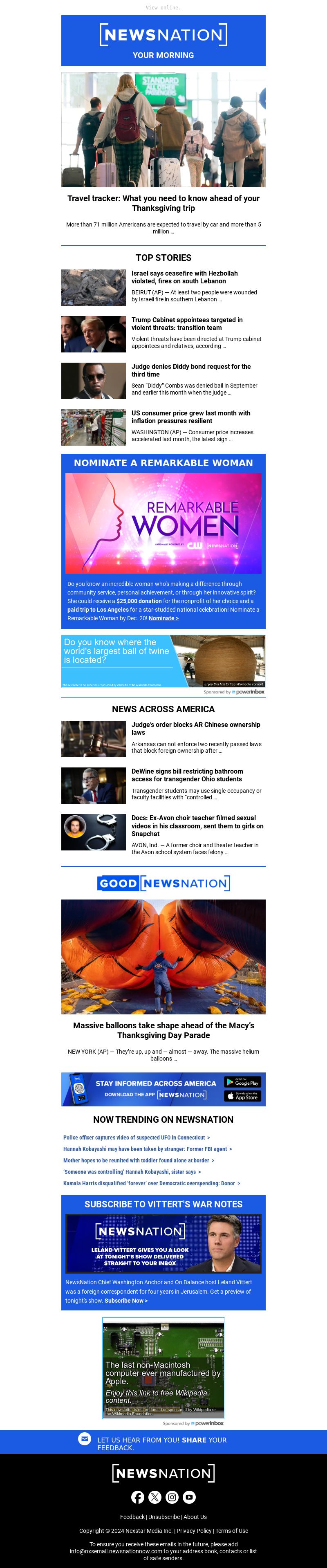Open the Thanksgiving travel tracker article

(x=163, y=203)
